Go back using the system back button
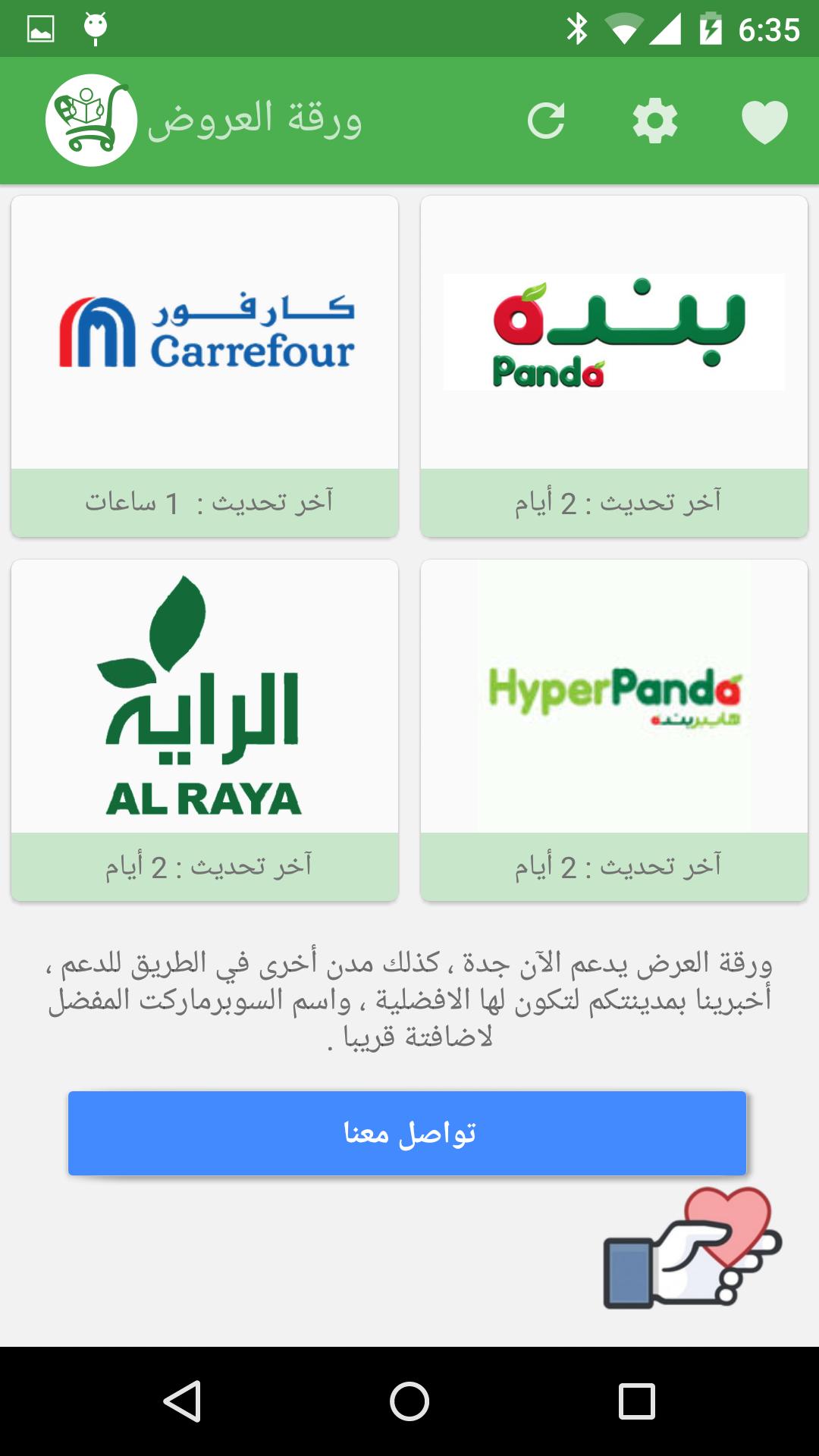This screenshot has width=819, height=1456. point(182,1401)
